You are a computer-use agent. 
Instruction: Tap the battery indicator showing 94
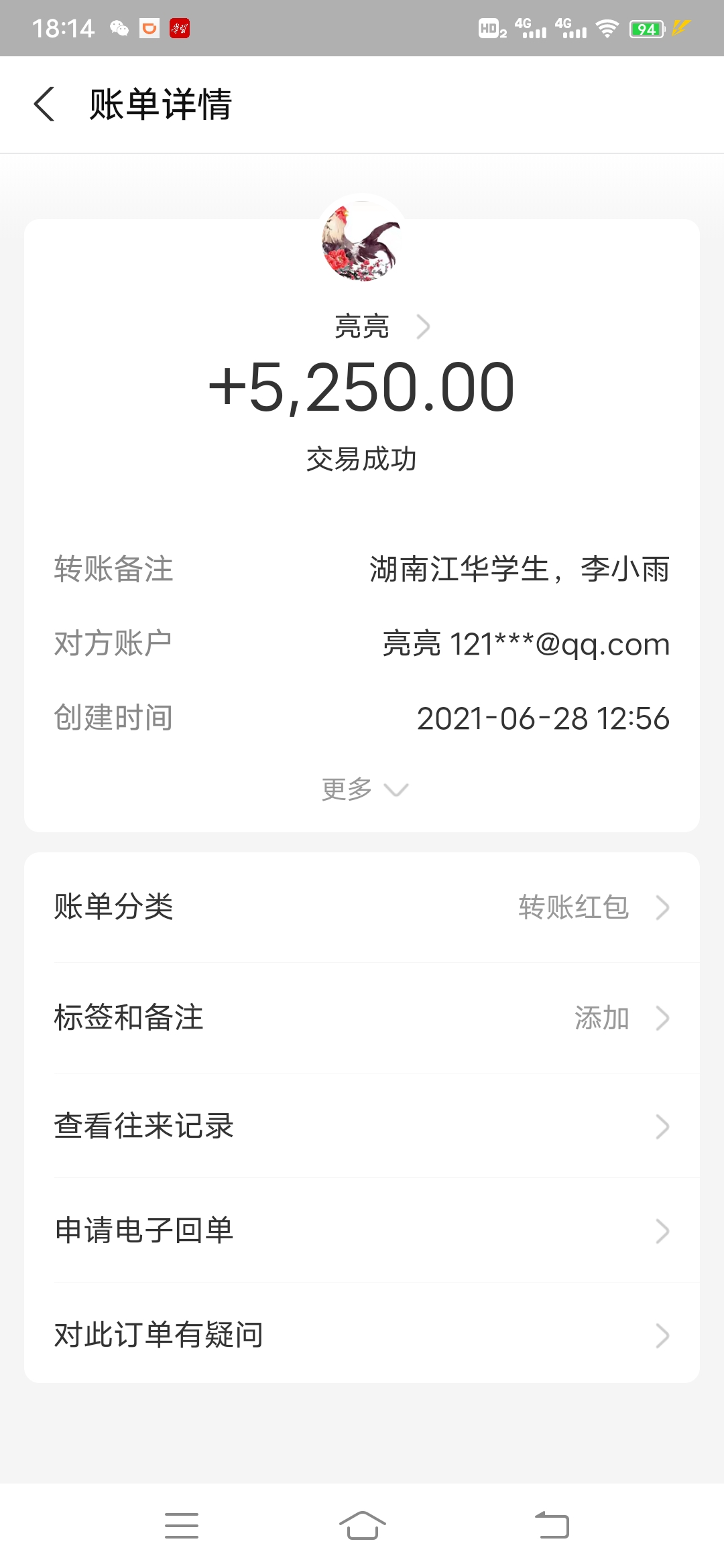(x=646, y=27)
